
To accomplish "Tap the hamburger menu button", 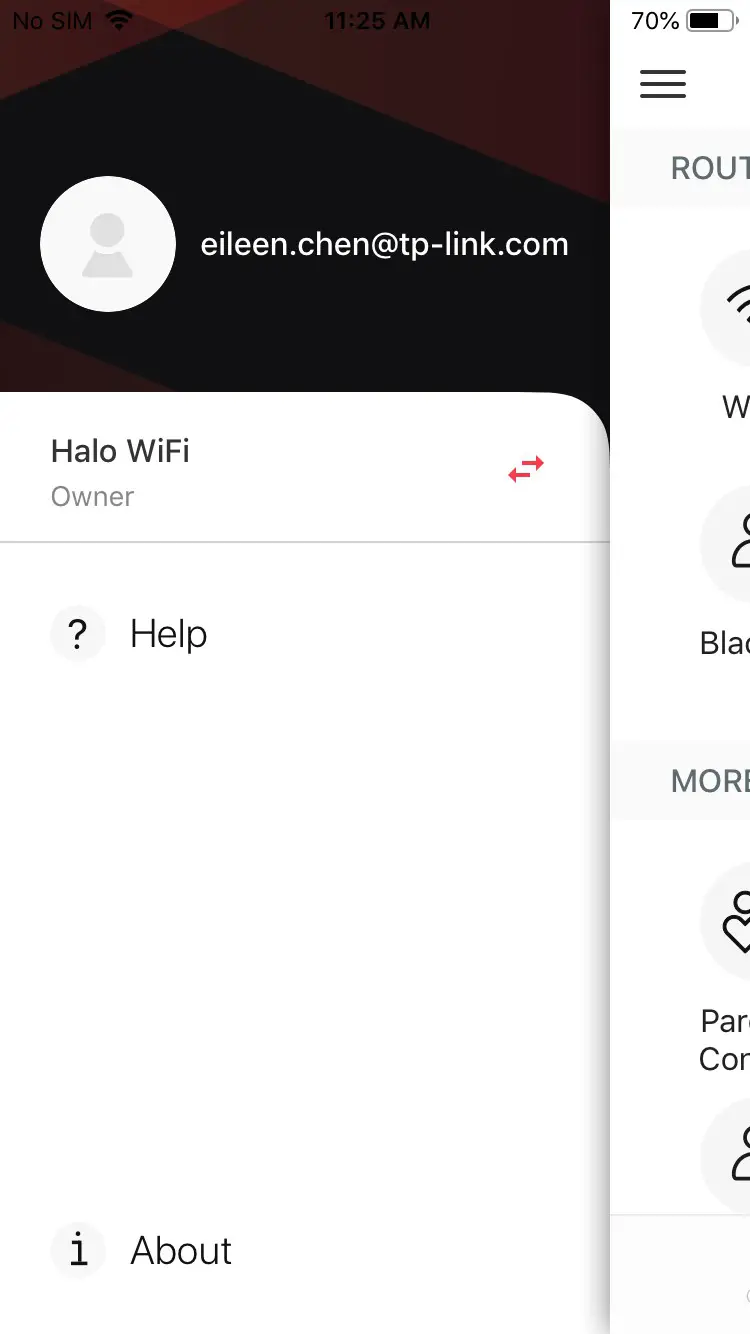I will pos(663,84).
